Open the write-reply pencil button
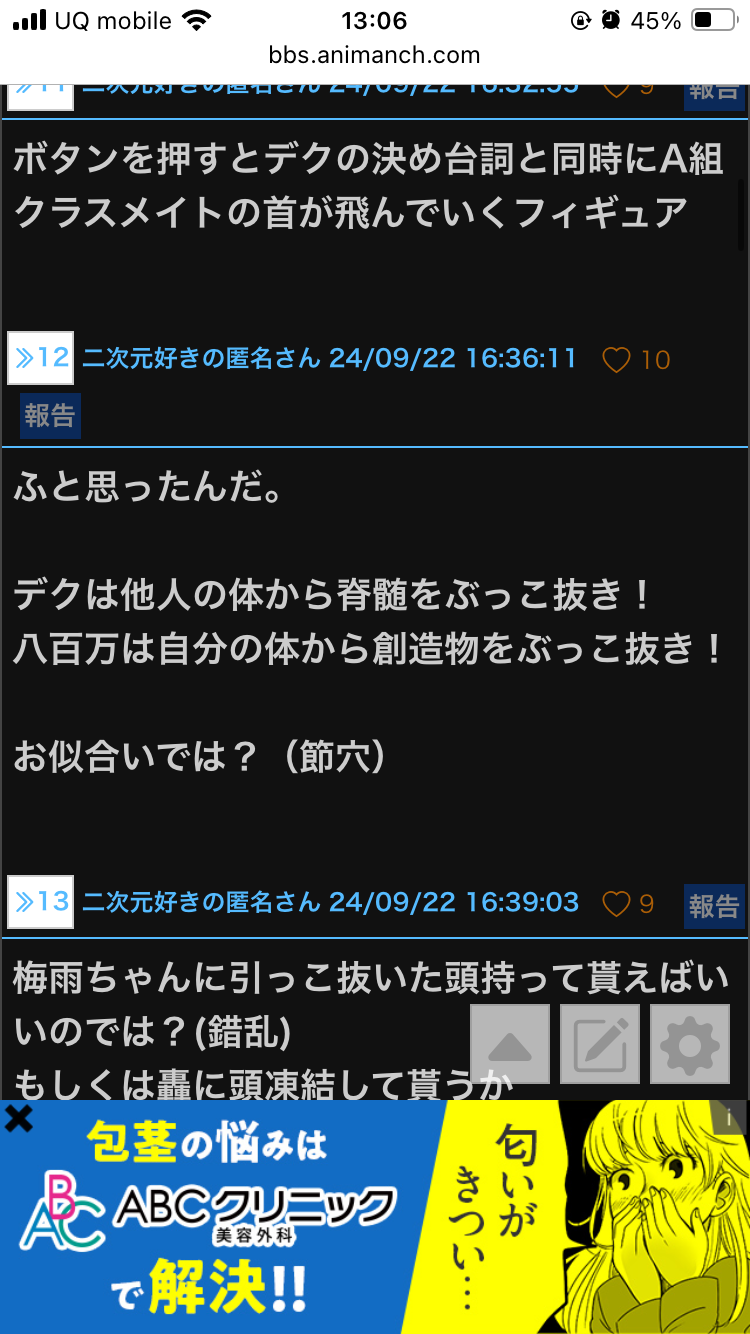Screen dimensions: 750x1334 tap(600, 1045)
